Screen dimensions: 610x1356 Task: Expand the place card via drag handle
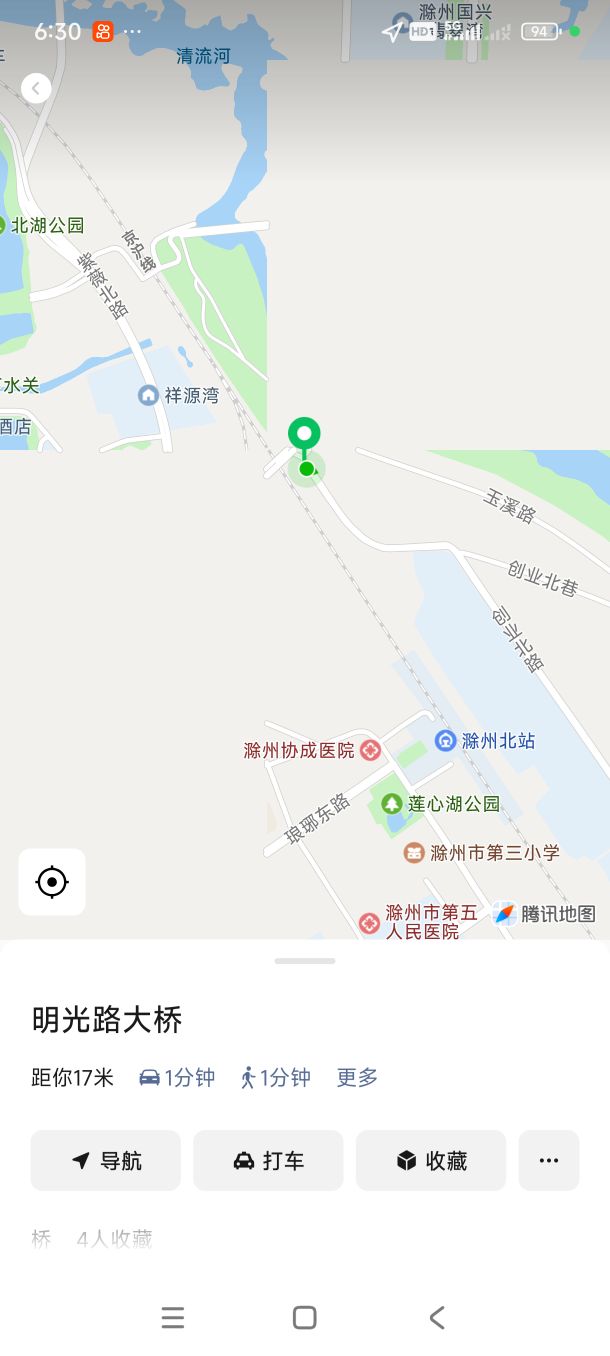point(305,961)
